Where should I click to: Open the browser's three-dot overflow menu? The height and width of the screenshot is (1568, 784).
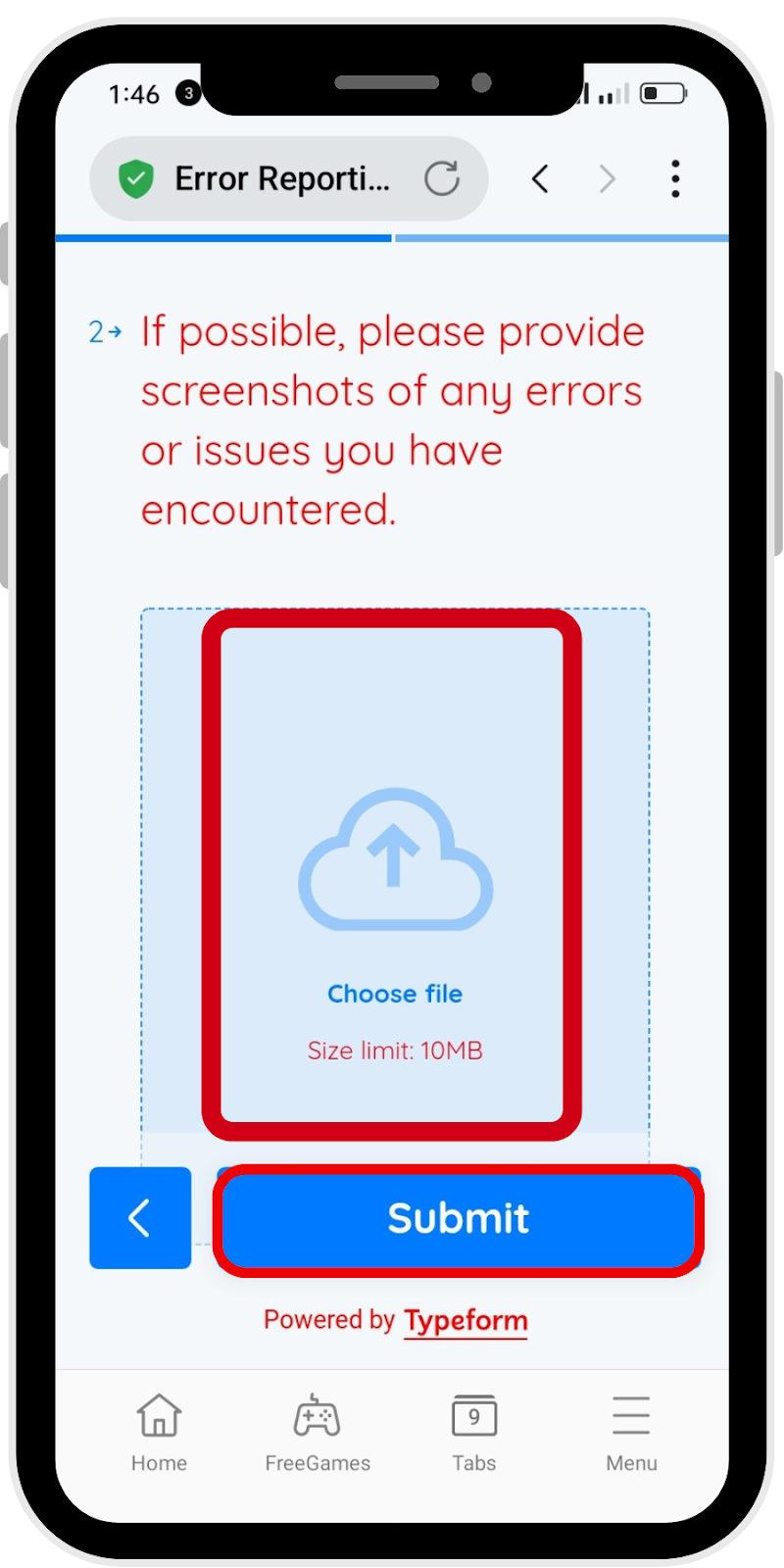[x=675, y=179]
